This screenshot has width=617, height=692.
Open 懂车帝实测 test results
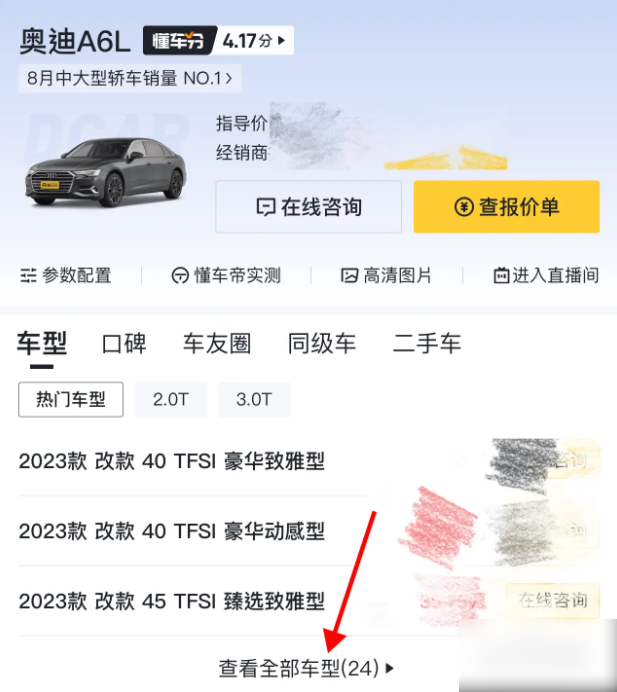pyautogui.click(x=225, y=275)
